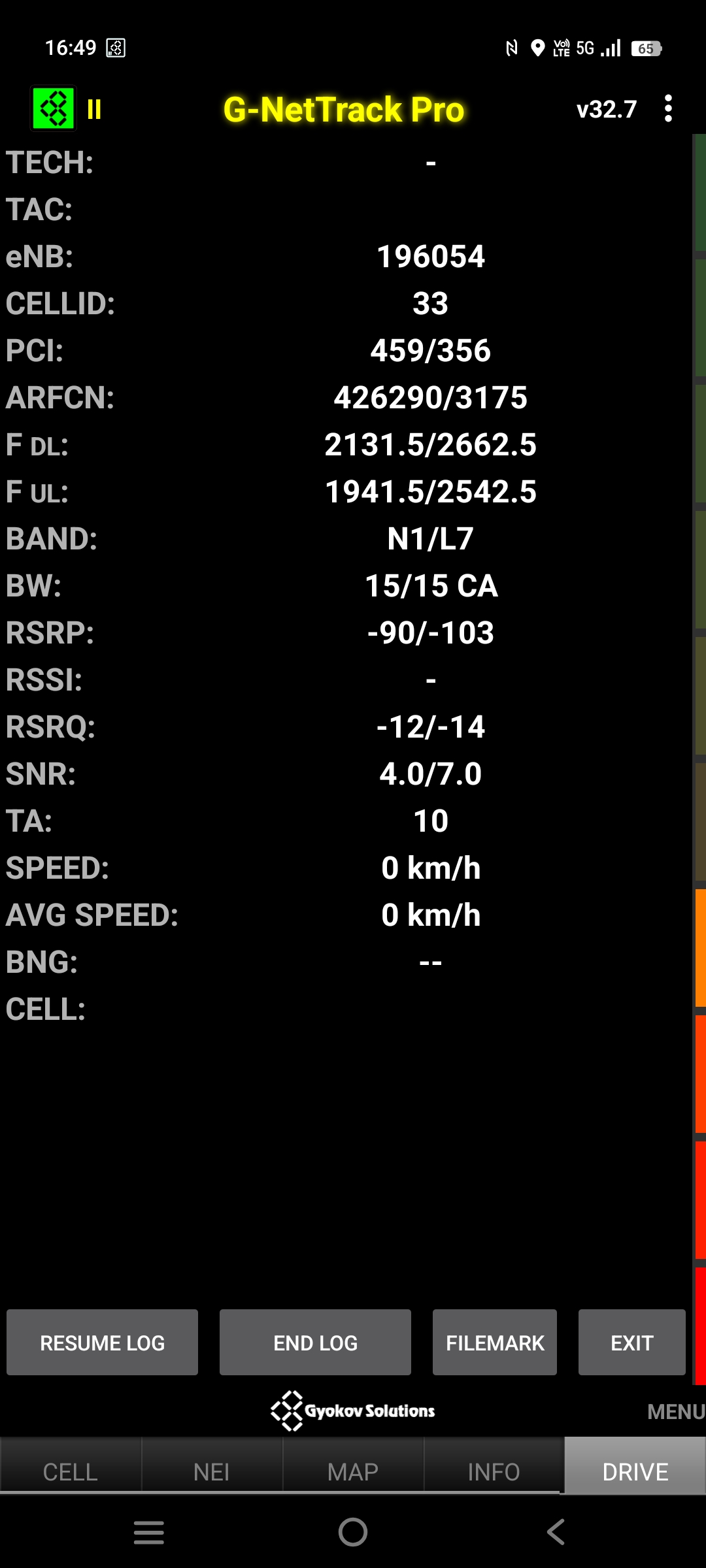The width and height of the screenshot is (706, 1568).
Task: Tap the Resume Log button
Action: (102, 1343)
